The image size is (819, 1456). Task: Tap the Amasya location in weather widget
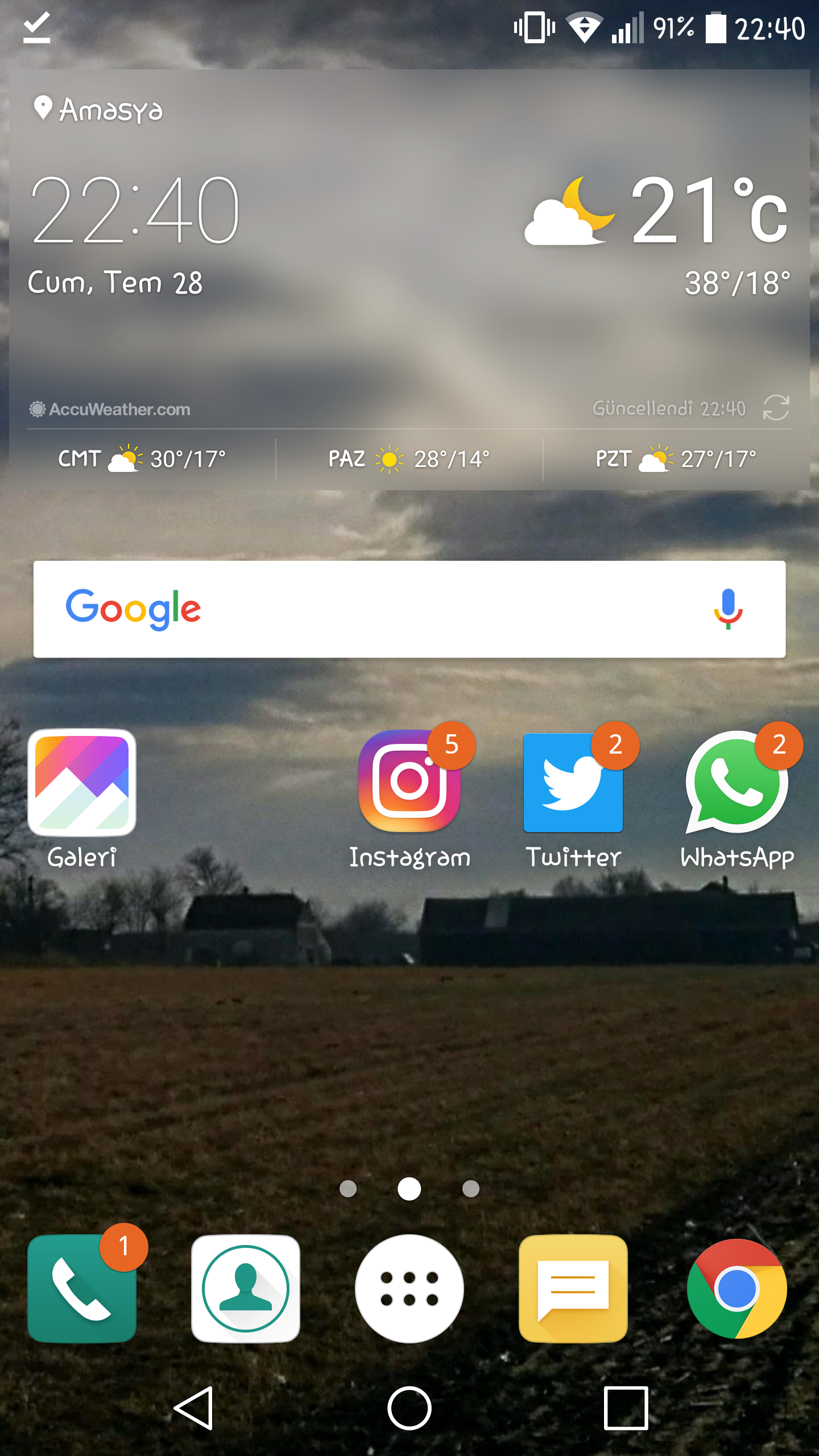[x=100, y=109]
